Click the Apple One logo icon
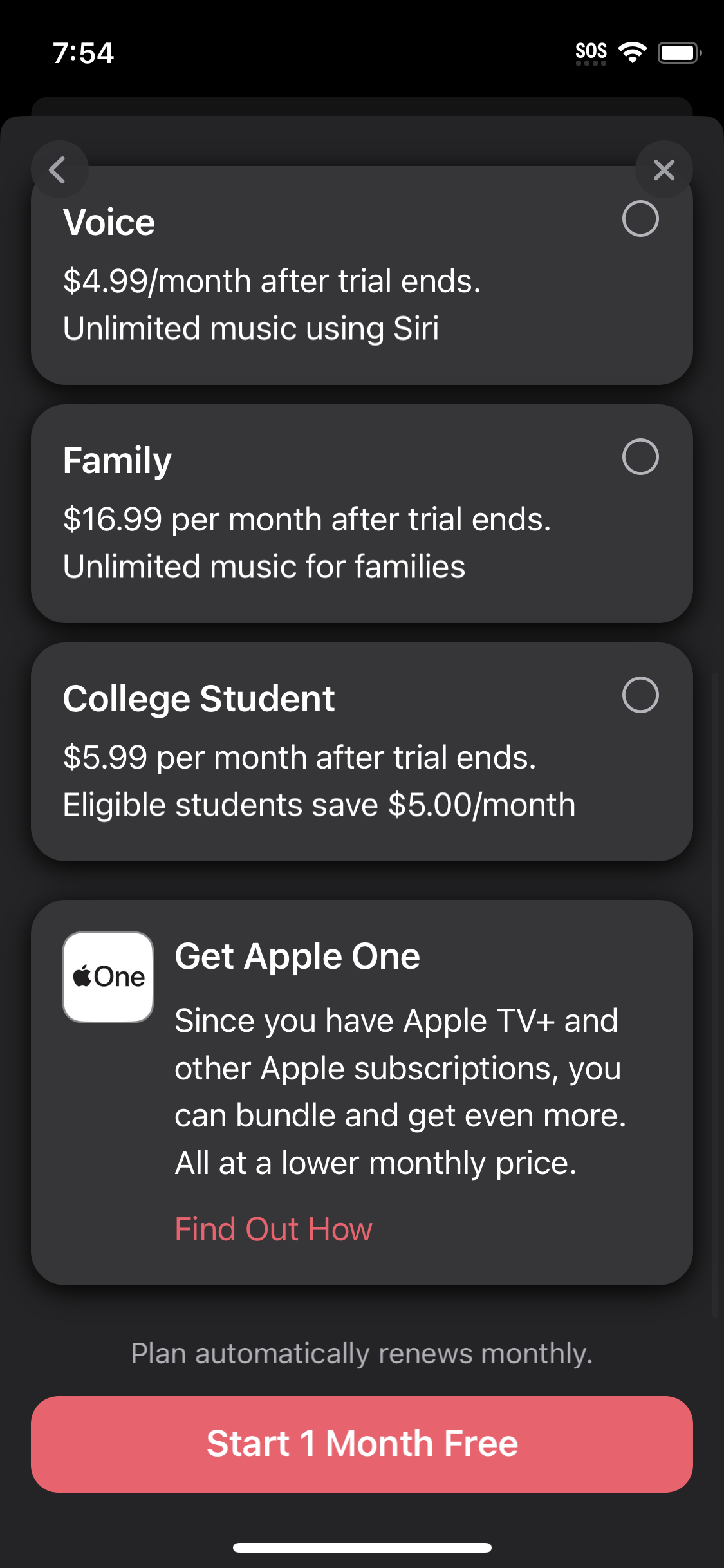The image size is (724, 1568). point(108,976)
